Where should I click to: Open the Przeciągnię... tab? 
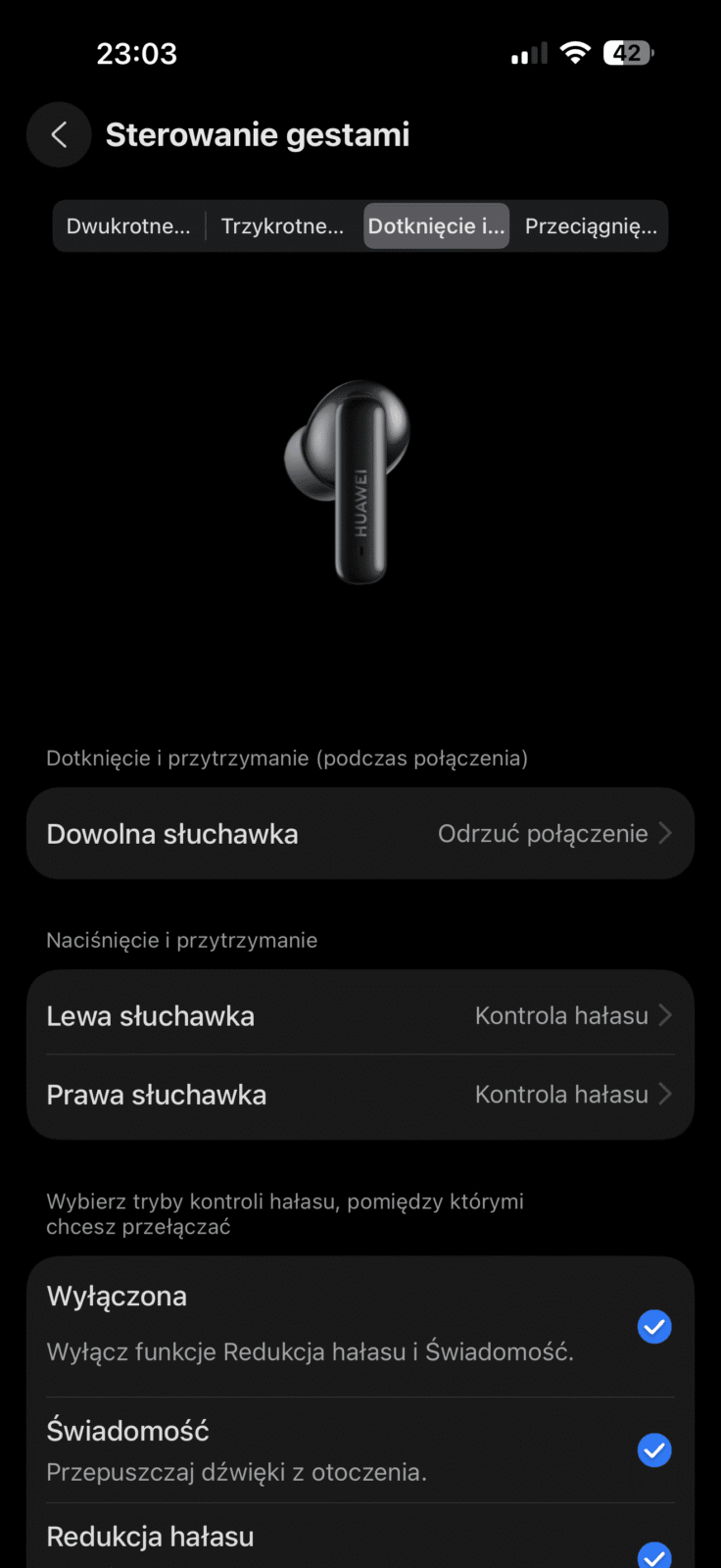coord(591,226)
